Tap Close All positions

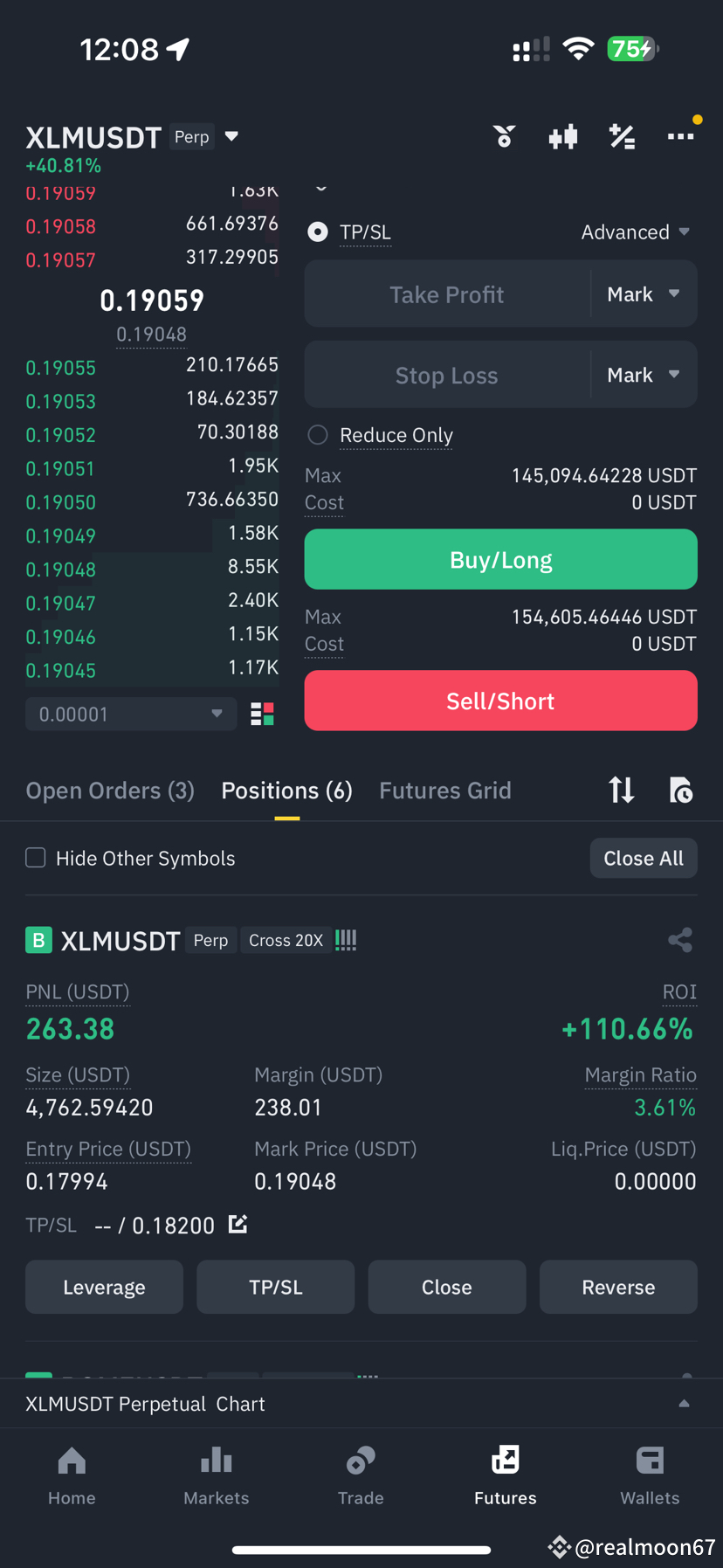click(x=644, y=858)
